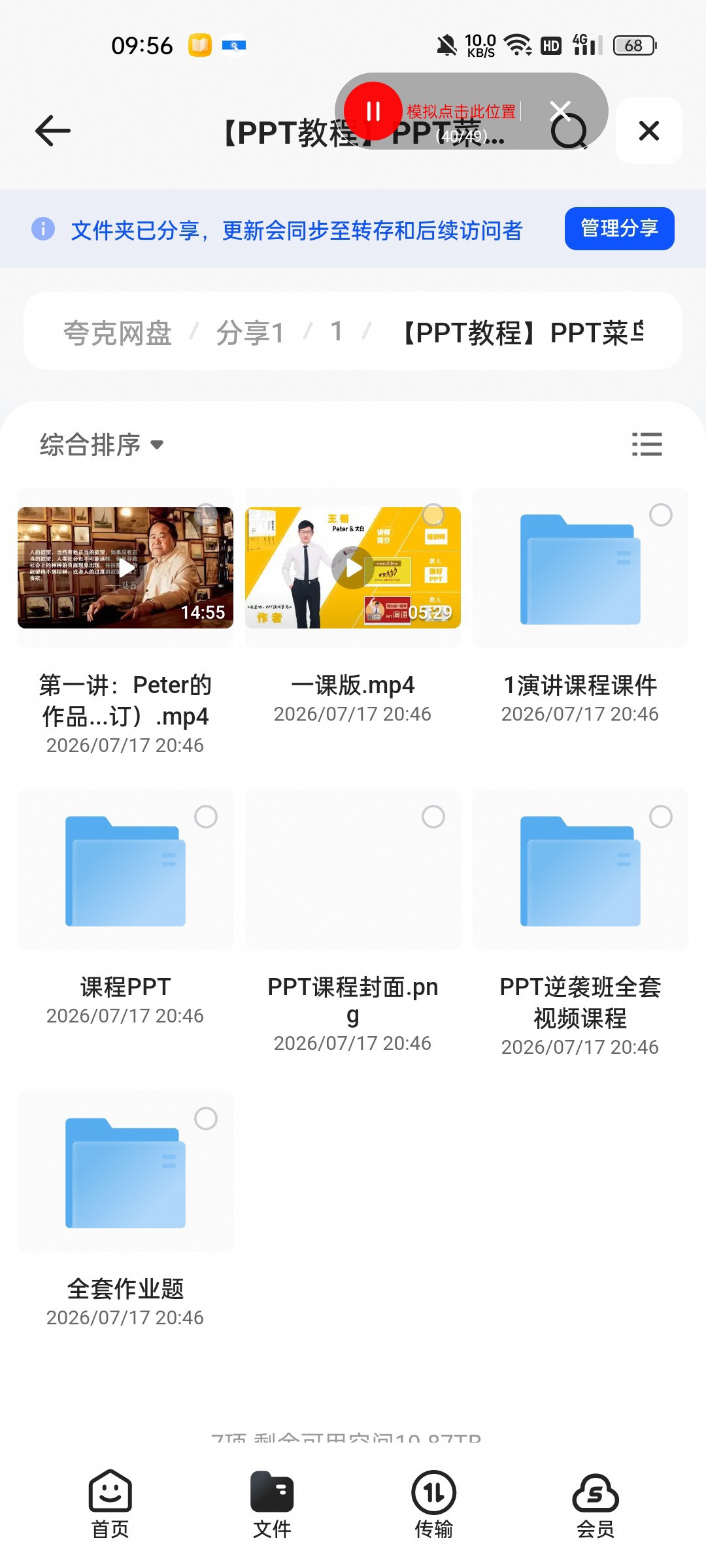706x1568 pixels.
Task: Open the 夸克网盘 breadcrumb
Action: (x=118, y=333)
